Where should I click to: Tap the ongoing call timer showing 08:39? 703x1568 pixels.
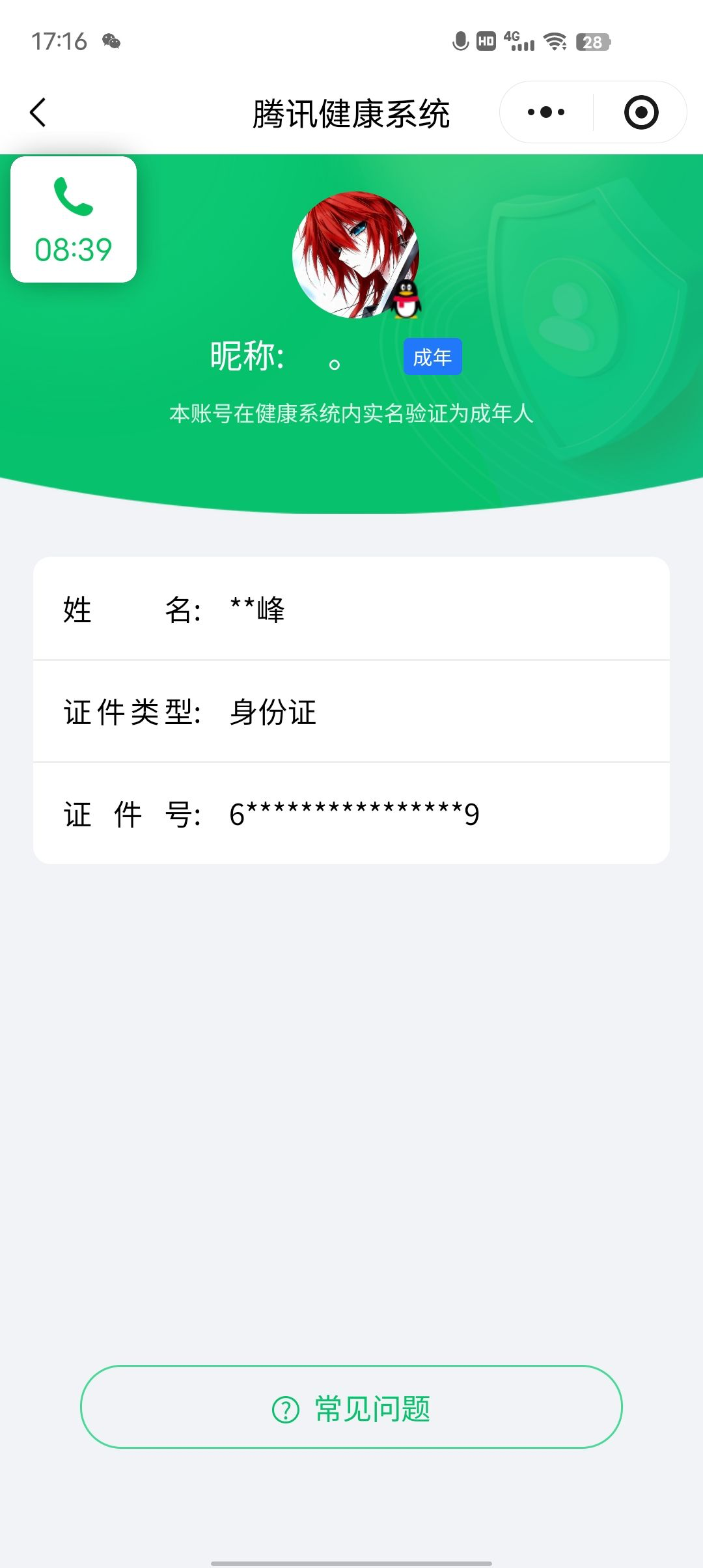pyautogui.click(x=73, y=247)
